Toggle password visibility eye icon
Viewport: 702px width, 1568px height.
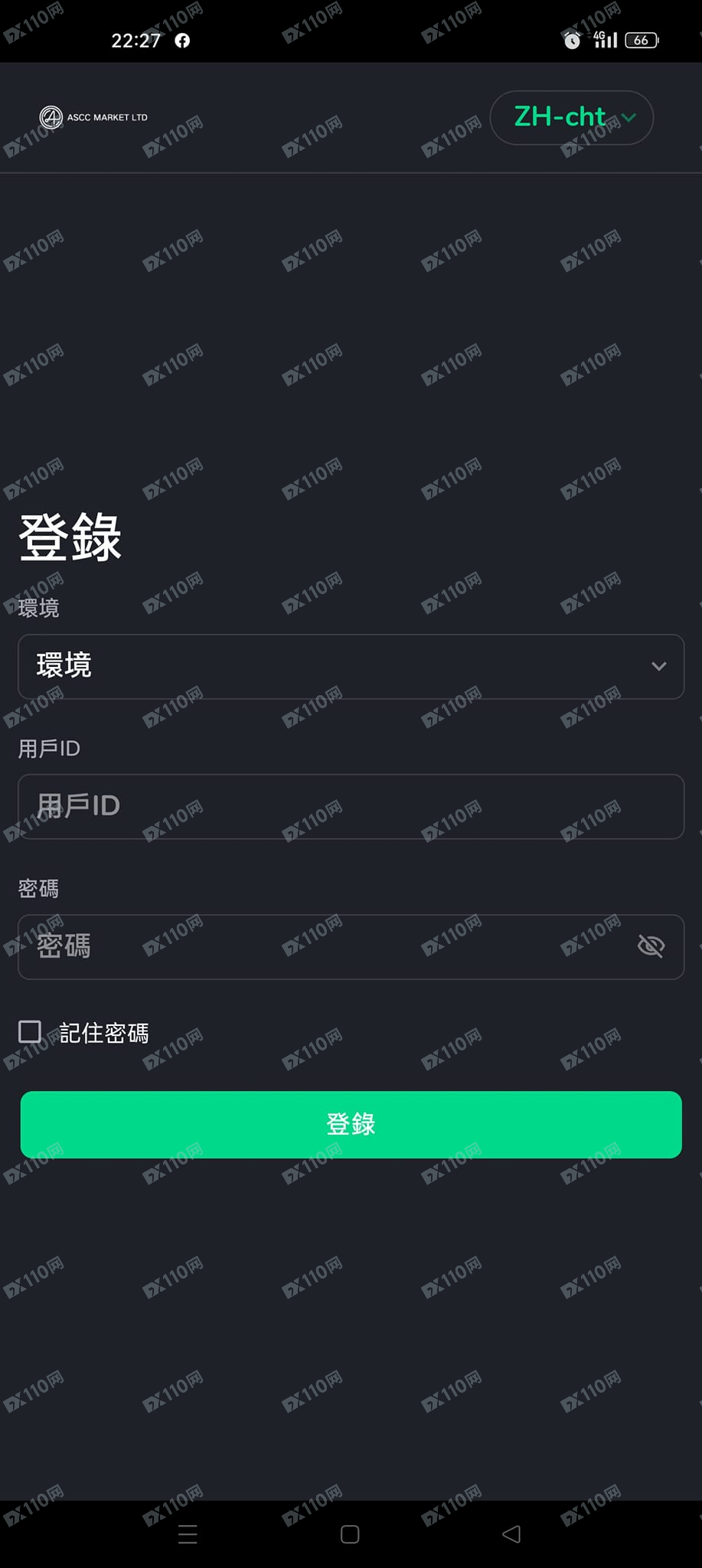[651, 946]
